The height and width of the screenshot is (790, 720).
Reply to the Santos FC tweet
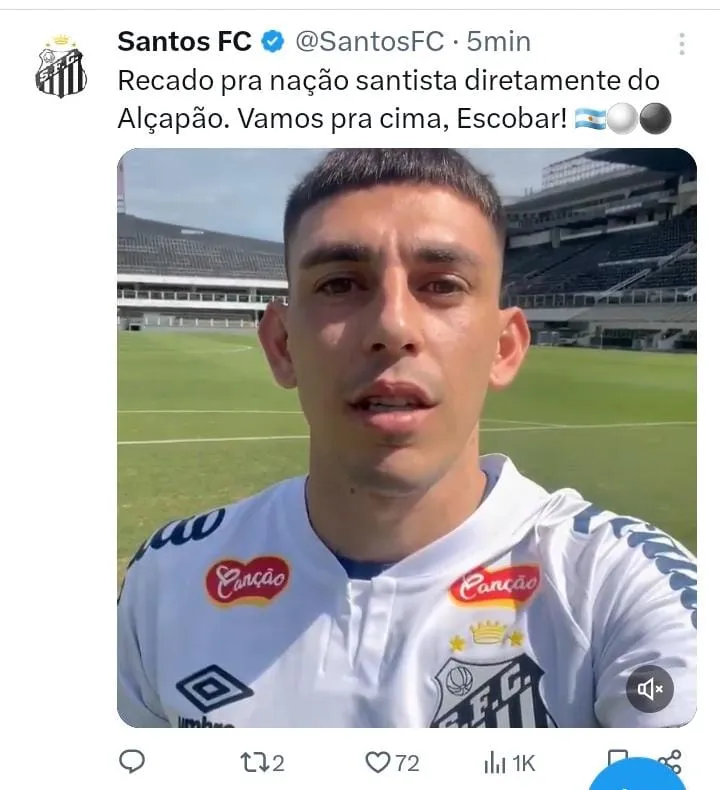point(132,762)
